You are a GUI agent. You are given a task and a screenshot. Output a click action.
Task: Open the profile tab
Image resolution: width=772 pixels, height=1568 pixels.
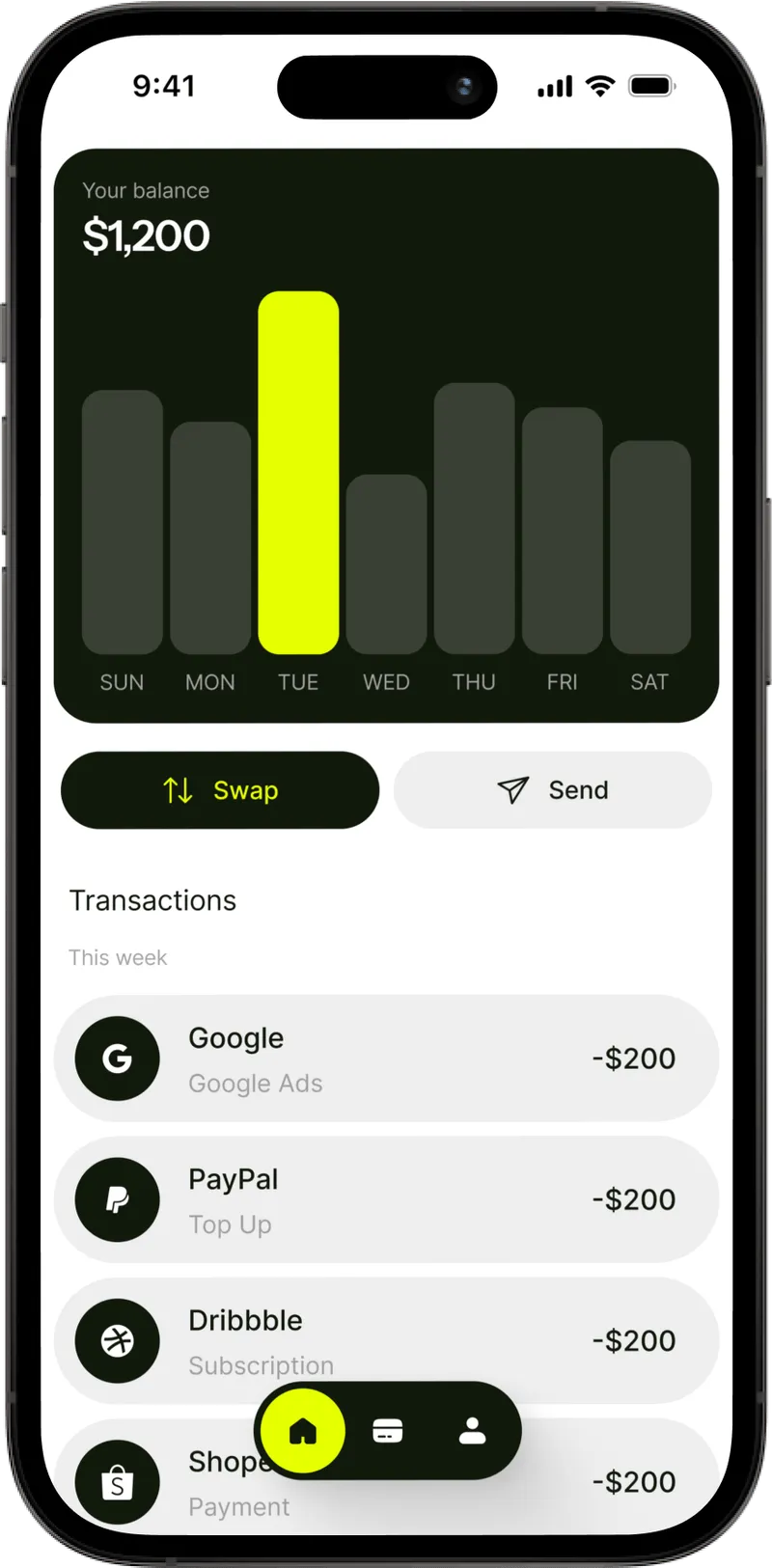click(472, 1431)
